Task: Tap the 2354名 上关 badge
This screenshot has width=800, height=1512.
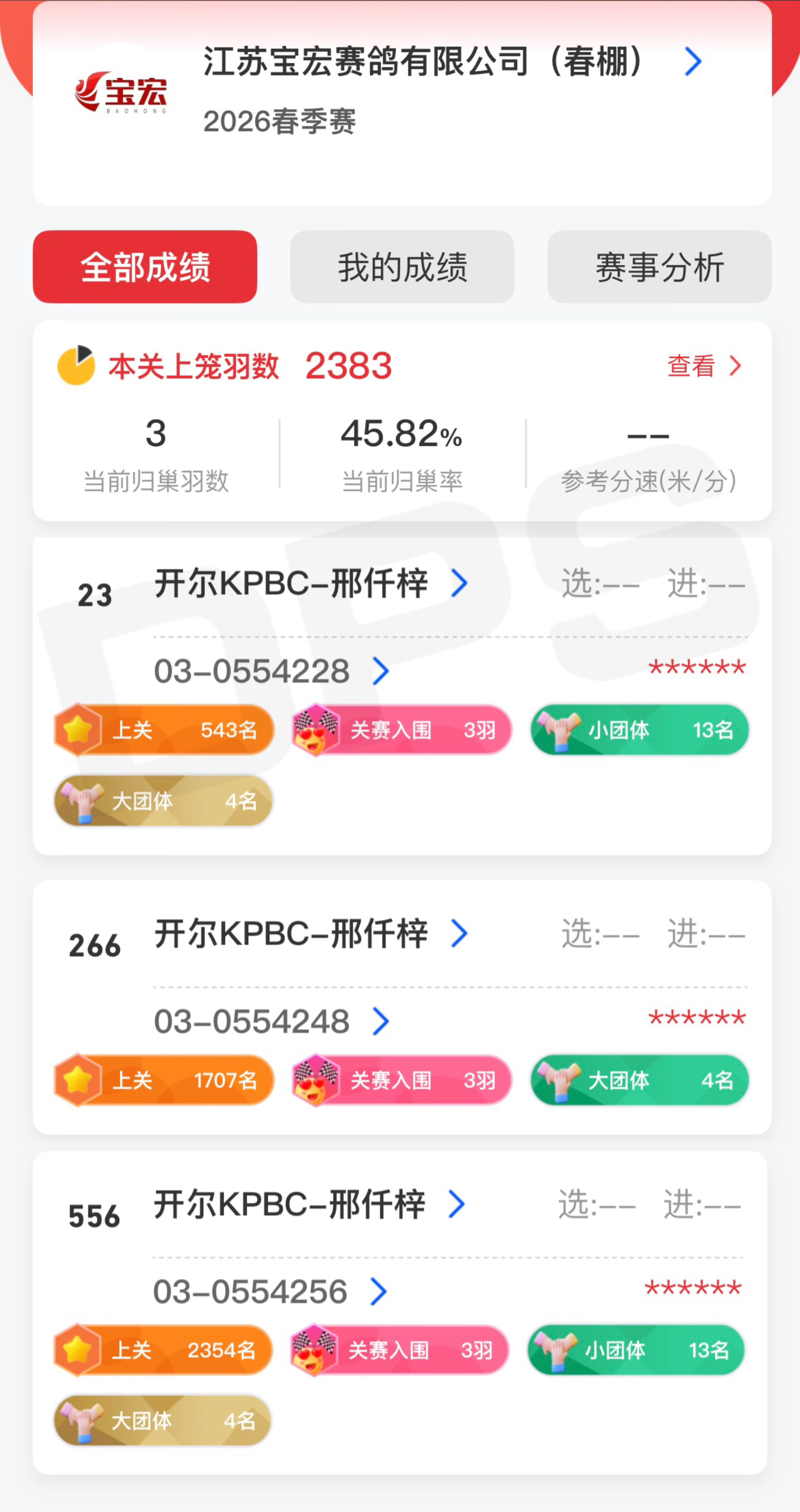Action: click(163, 1351)
